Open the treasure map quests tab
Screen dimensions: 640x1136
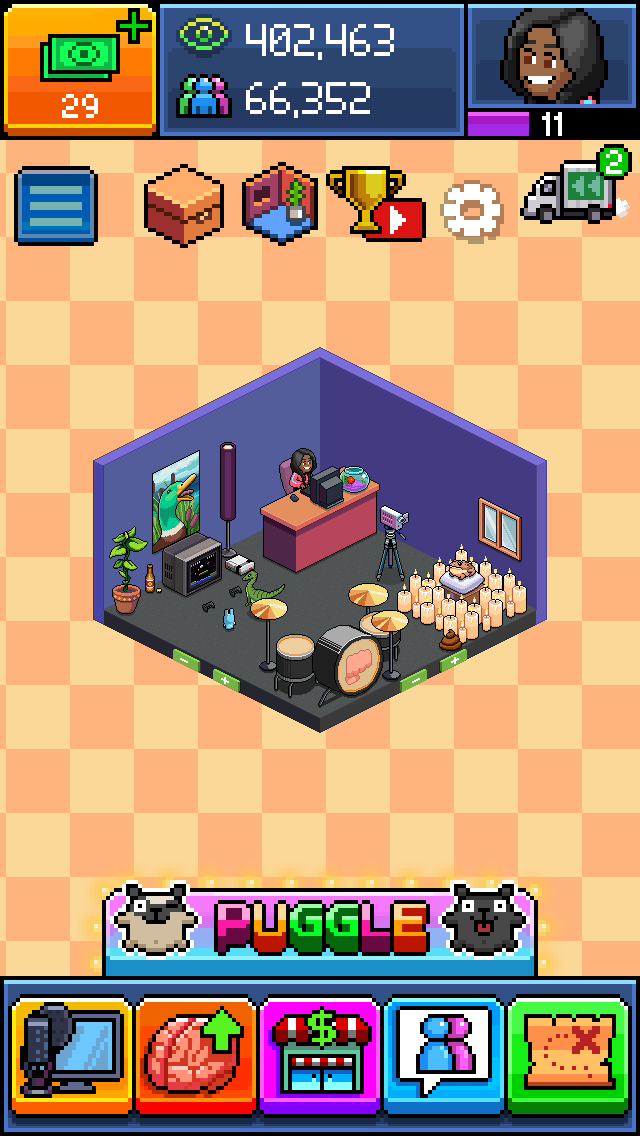(x=568, y=1055)
